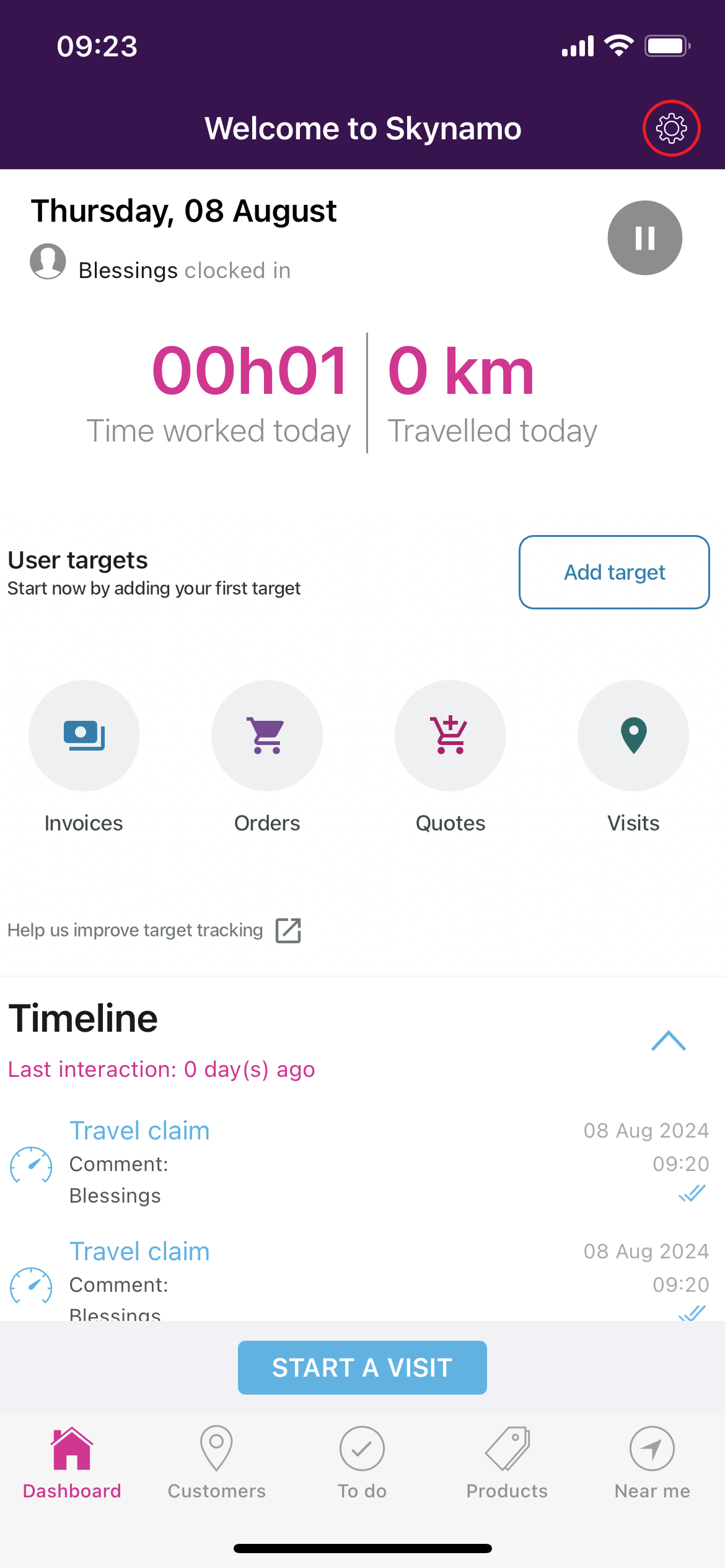725x1568 pixels.
Task: Switch to the Near me tab
Action: [x=652, y=1463]
